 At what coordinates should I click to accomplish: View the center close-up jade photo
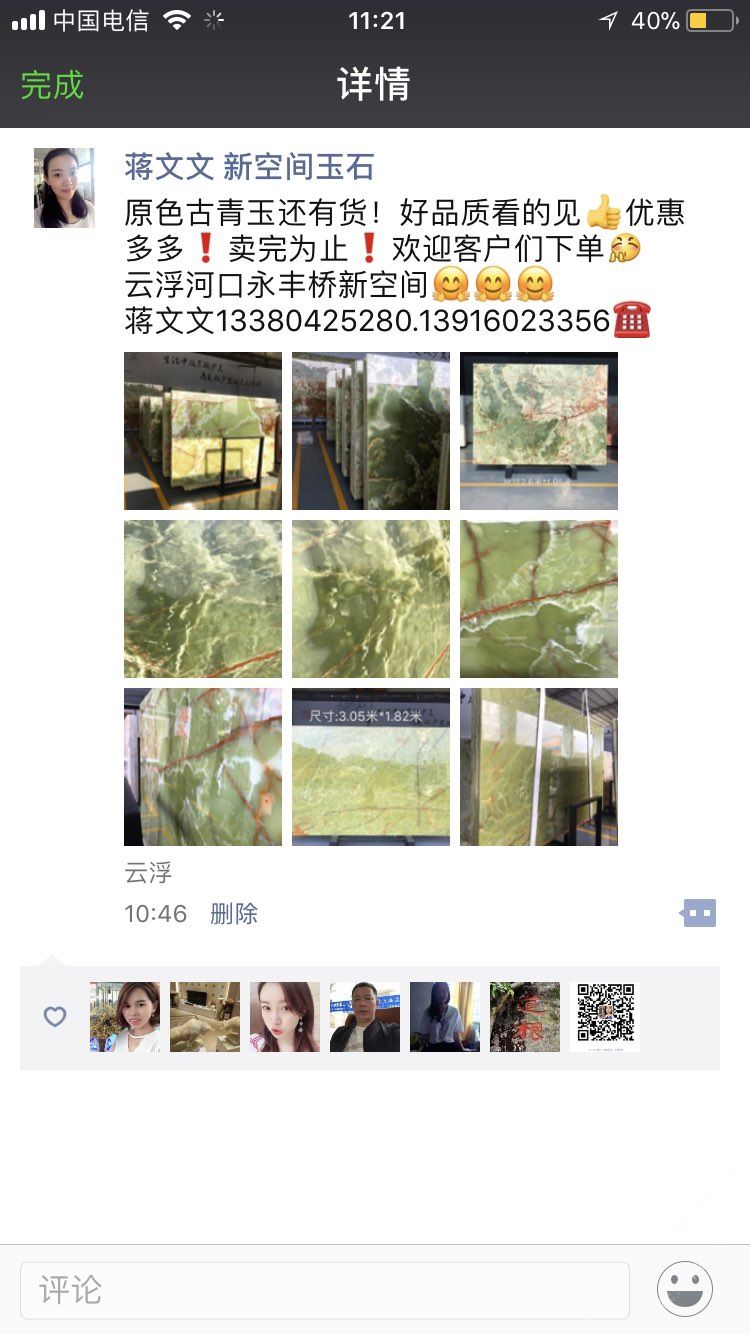click(x=371, y=599)
